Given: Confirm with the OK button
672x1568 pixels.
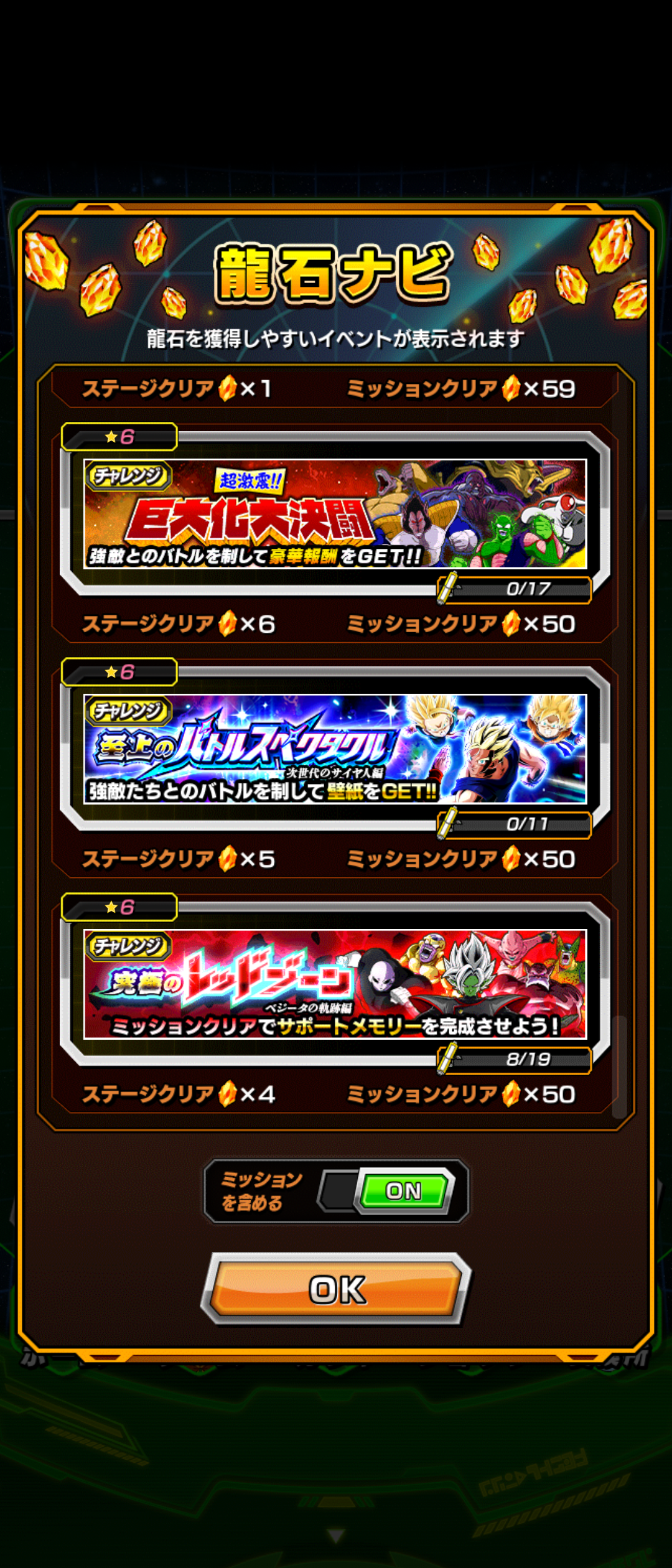Looking at the screenshot, I should tap(336, 1289).
